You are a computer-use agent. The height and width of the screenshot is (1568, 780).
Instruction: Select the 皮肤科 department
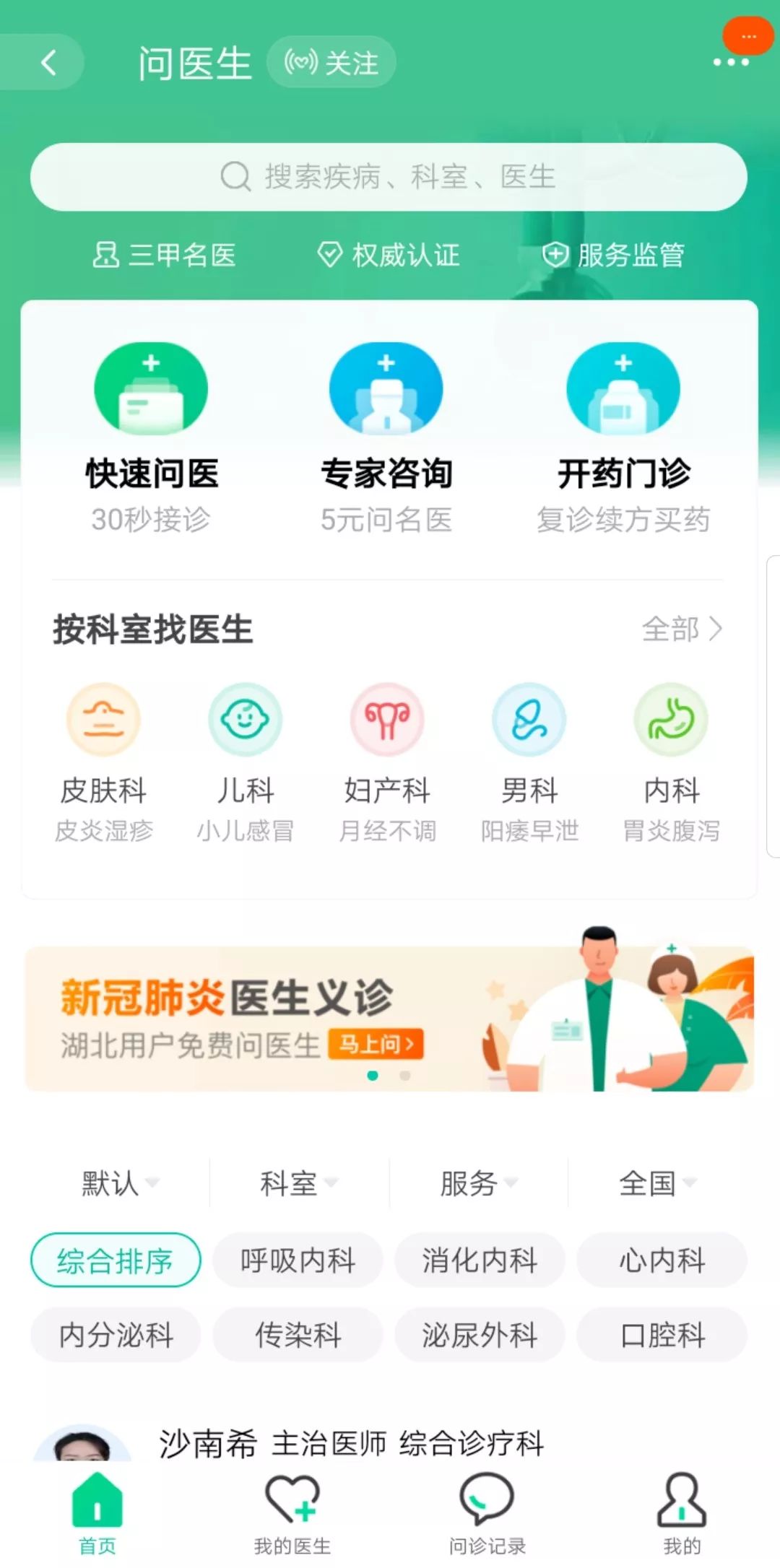(x=103, y=763)
